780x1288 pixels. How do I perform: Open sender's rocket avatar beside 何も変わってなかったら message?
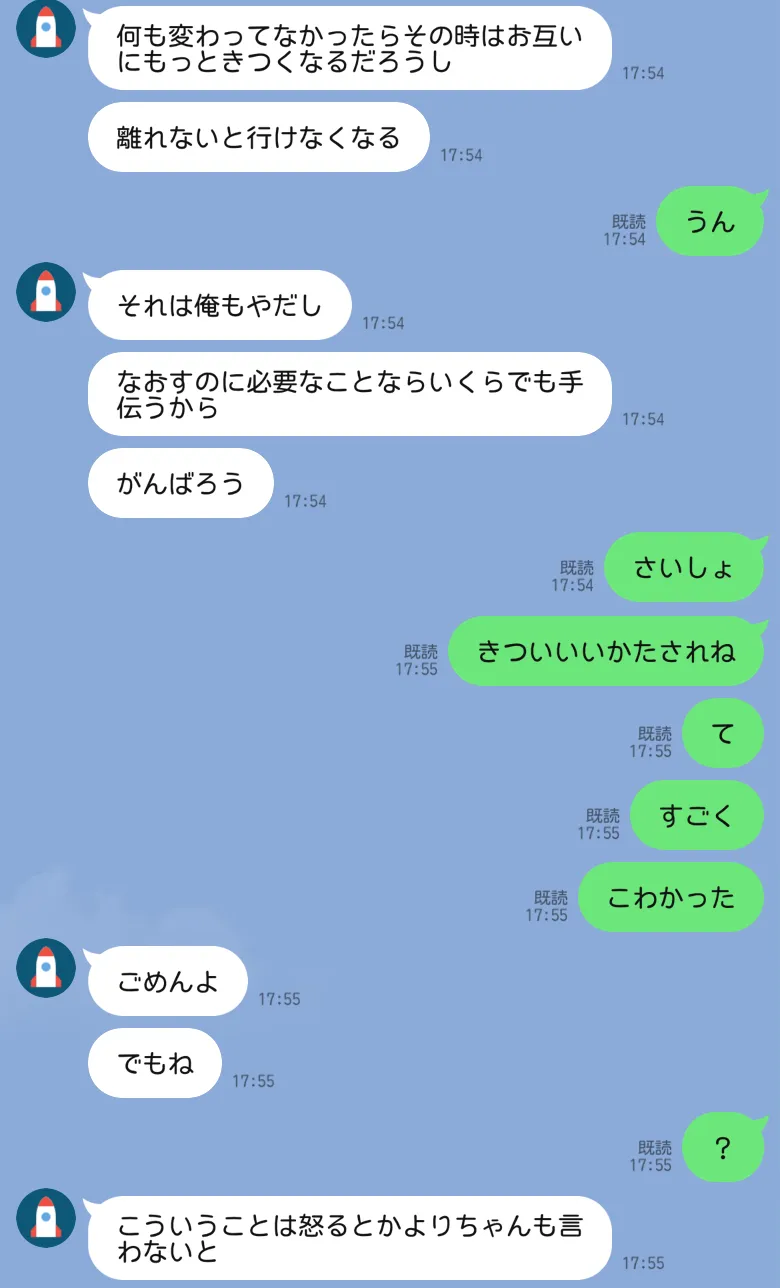(x=46, y=28)
